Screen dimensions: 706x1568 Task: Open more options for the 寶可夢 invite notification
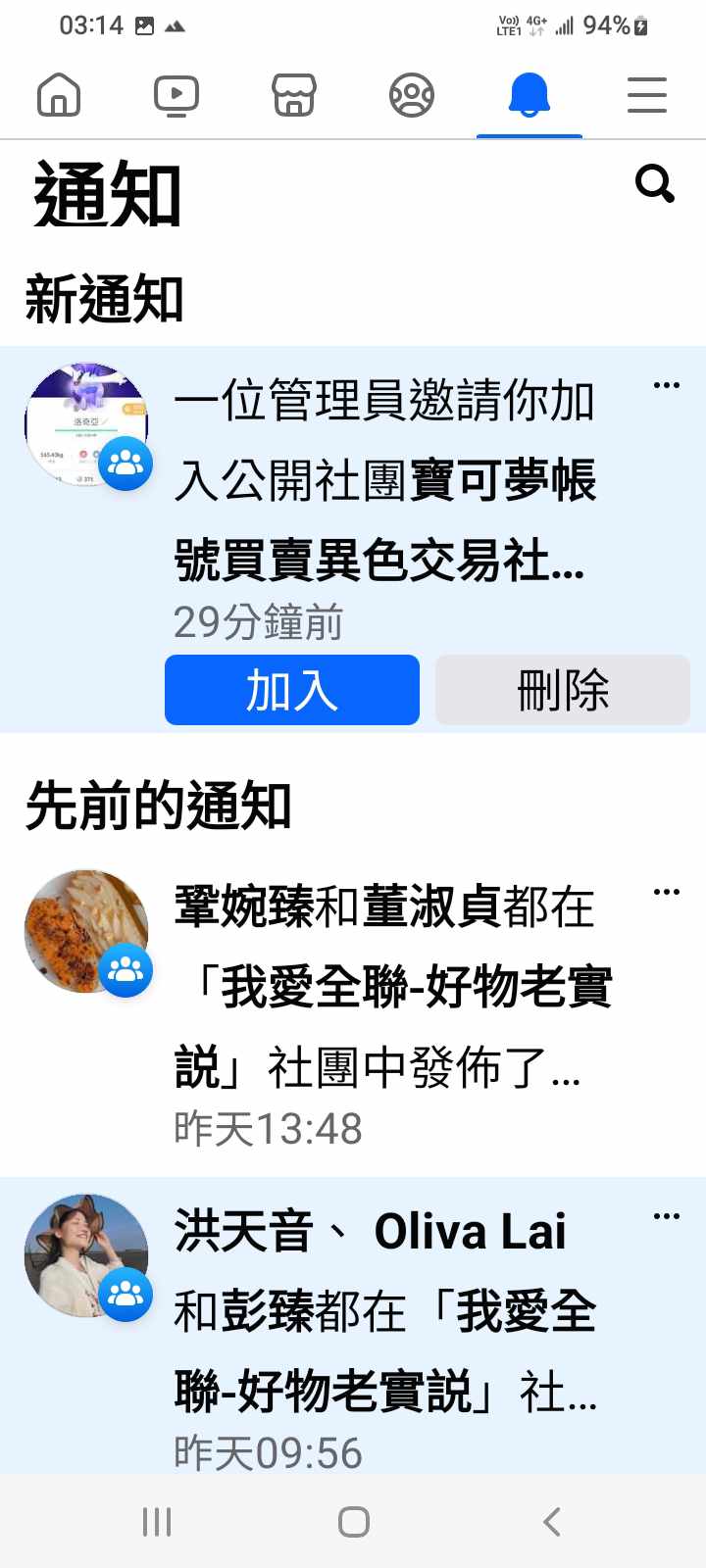coord(667,385)
